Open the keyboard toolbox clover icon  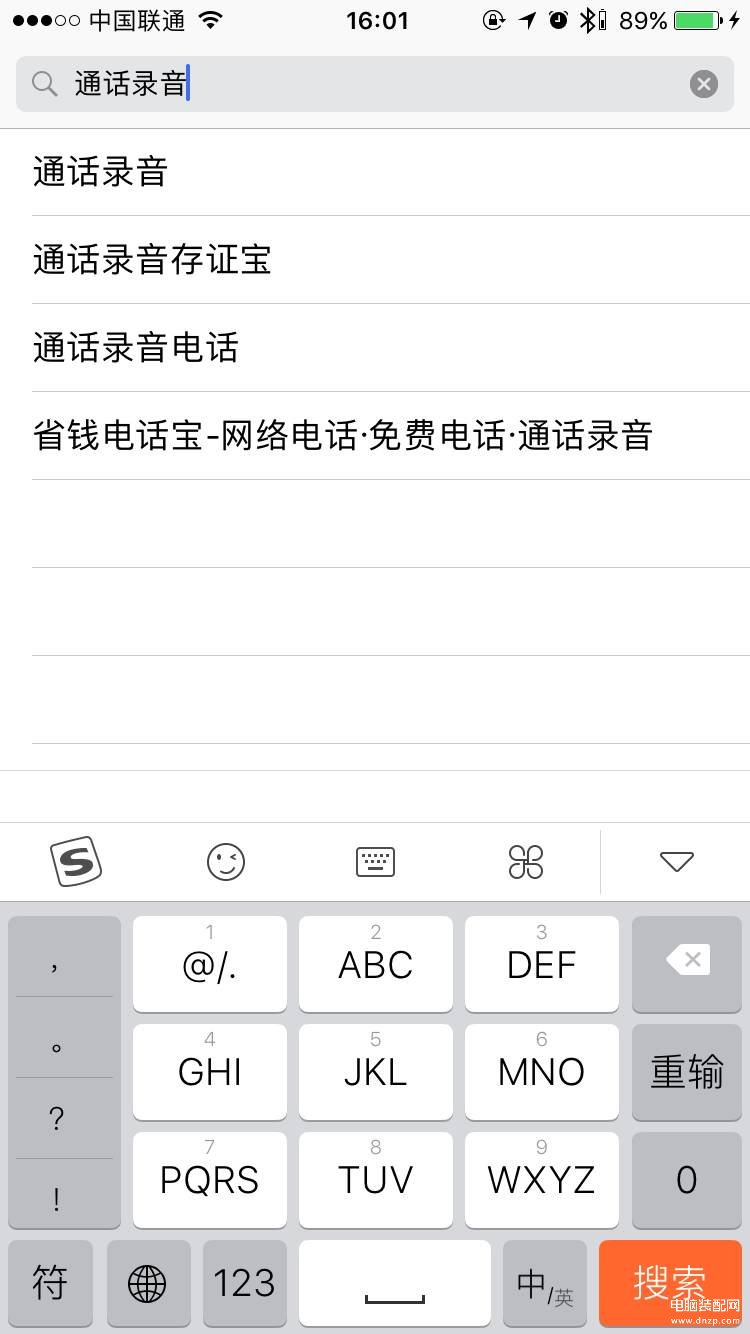pos(526,861)
